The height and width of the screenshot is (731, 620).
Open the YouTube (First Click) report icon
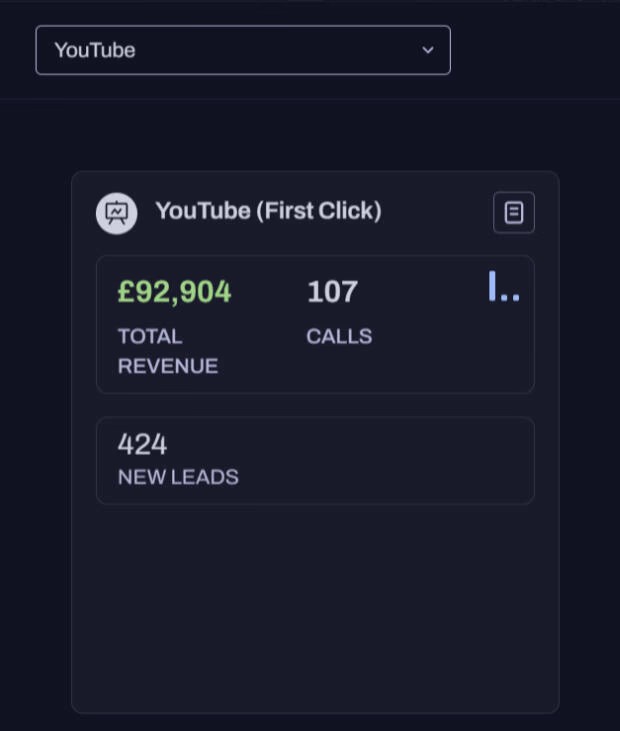coord(513,212)
